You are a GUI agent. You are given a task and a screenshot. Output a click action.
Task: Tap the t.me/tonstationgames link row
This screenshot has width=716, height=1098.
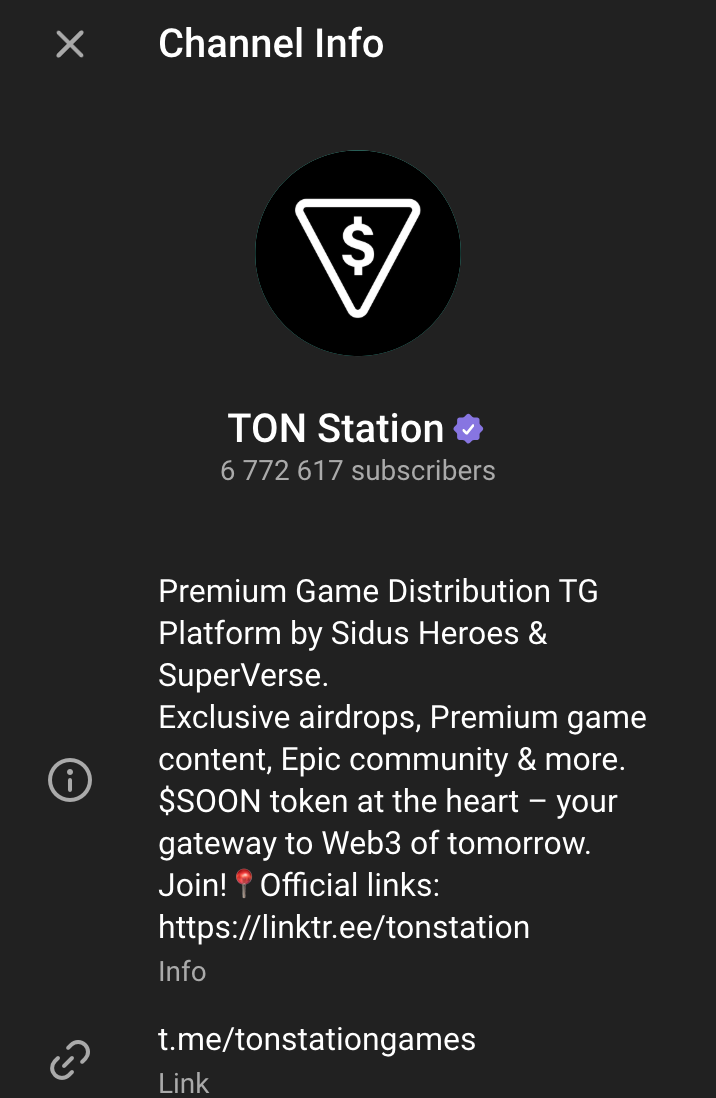pyautogui.click(x=317, y=1040)
